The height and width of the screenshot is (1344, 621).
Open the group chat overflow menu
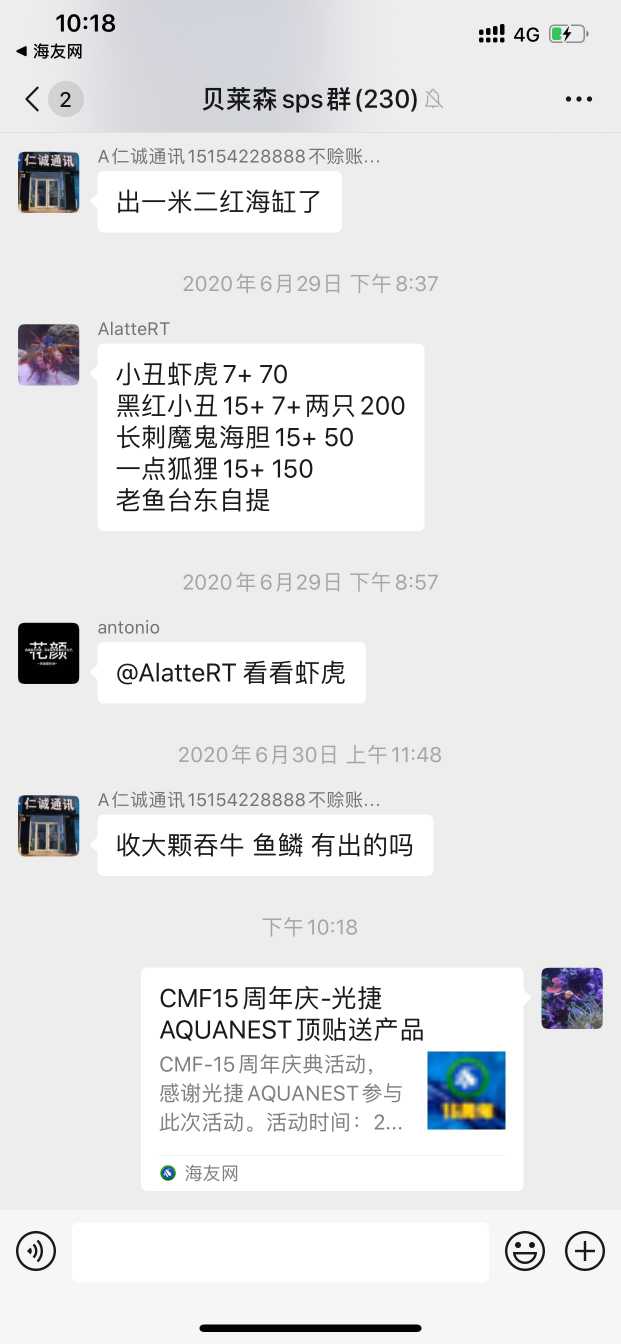pyautogui.click(x=579, y=99)
